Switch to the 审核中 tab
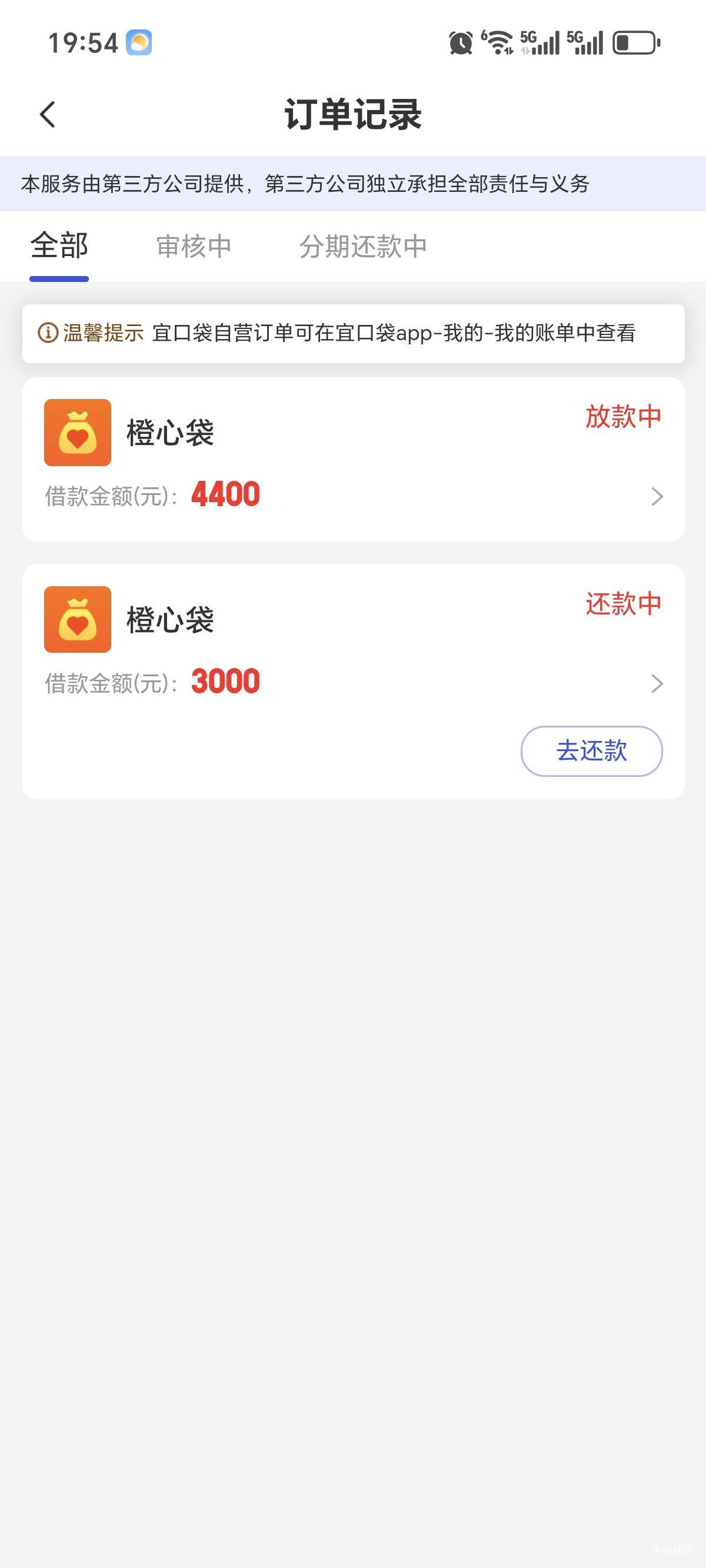 (194, 247)
